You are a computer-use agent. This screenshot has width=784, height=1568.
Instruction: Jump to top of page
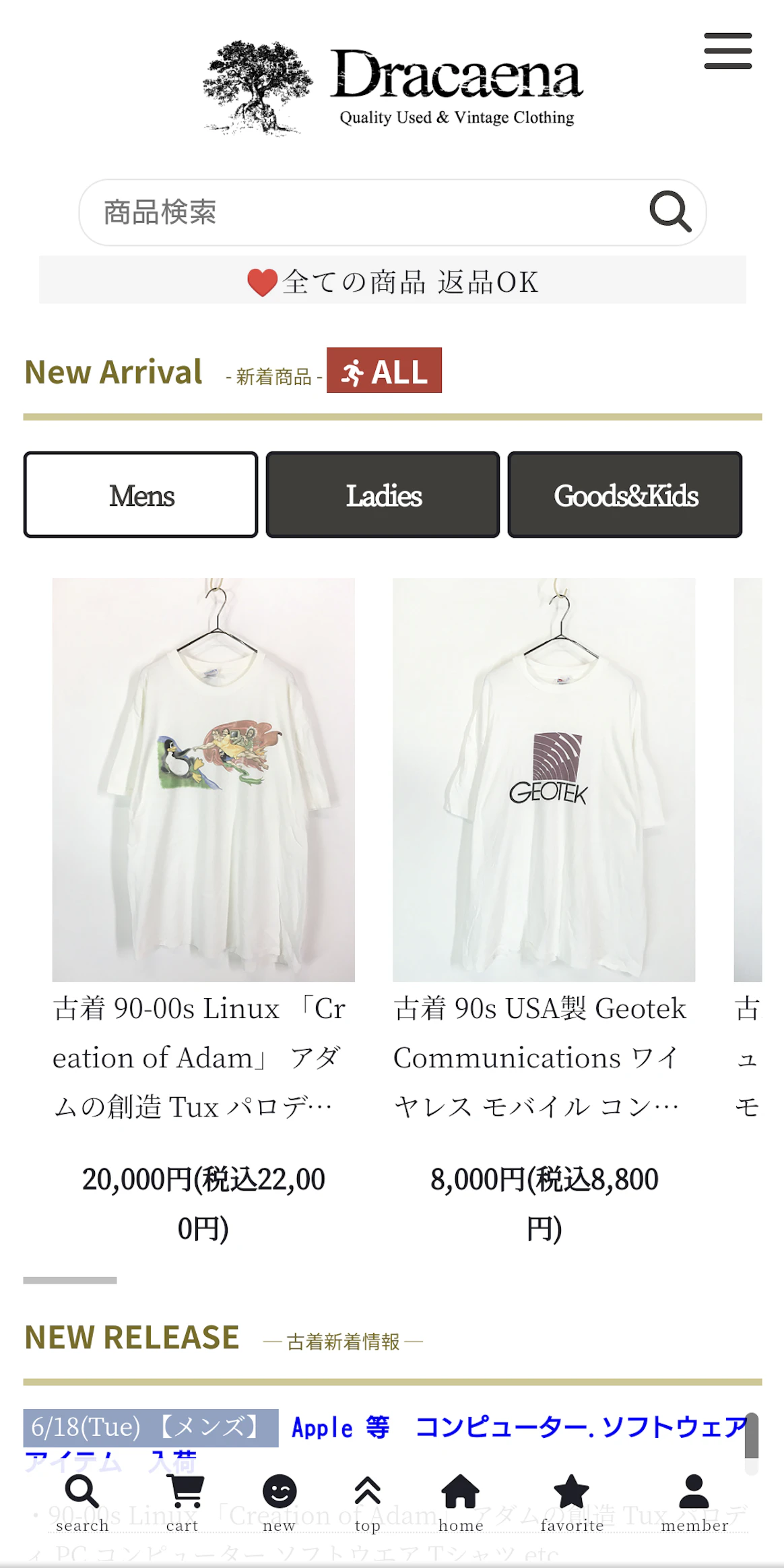[368, 1501]
